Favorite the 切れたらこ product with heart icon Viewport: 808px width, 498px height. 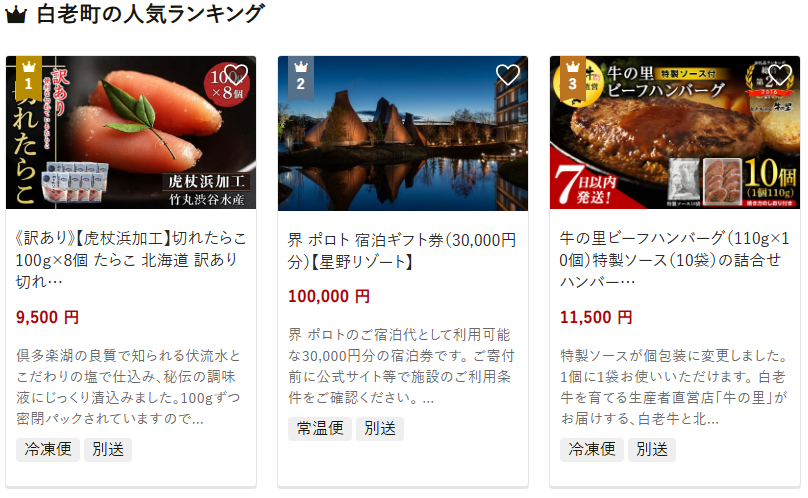(236, 75)
